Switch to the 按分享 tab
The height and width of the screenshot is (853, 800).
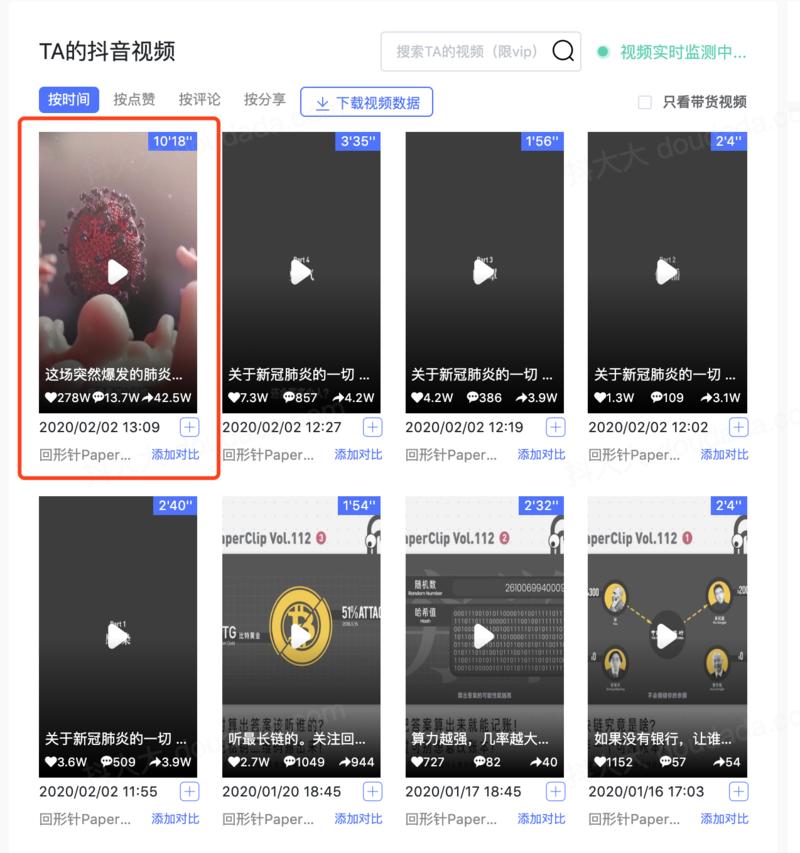pyautogui.click(x=263, y=99)
